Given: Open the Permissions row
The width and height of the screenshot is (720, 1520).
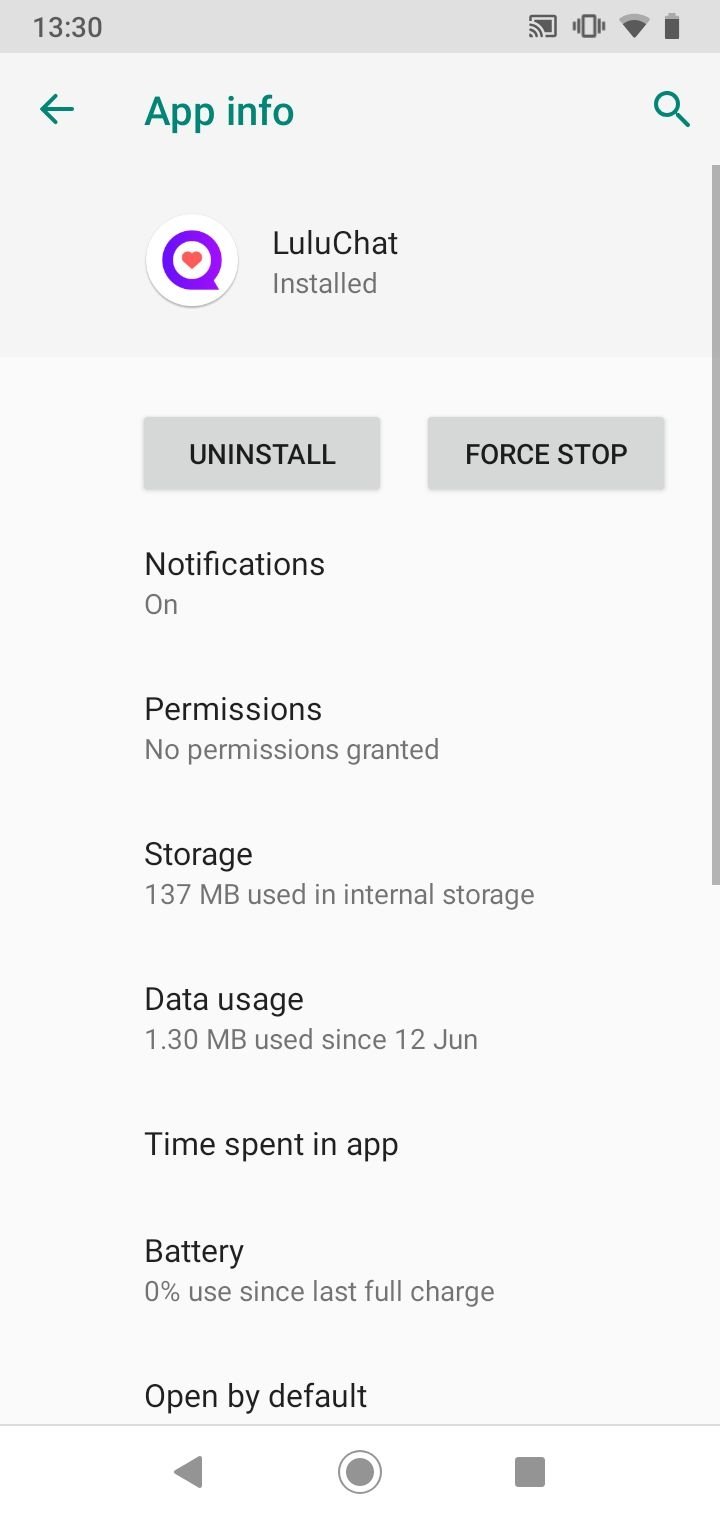Looking at the screenshot, I should coord(360,728).
